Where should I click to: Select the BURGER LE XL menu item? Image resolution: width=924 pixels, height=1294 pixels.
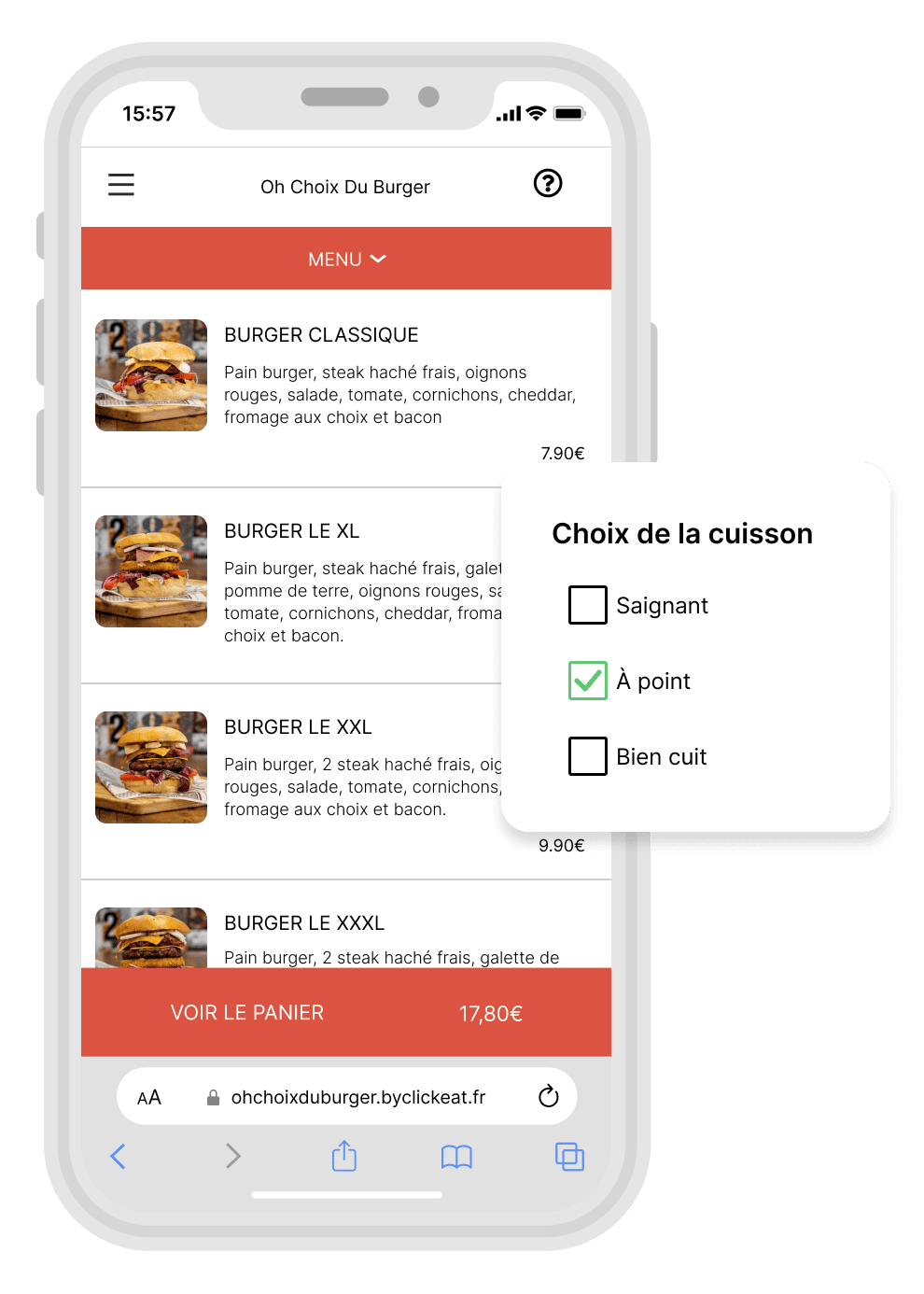click(x=291, y=530)
